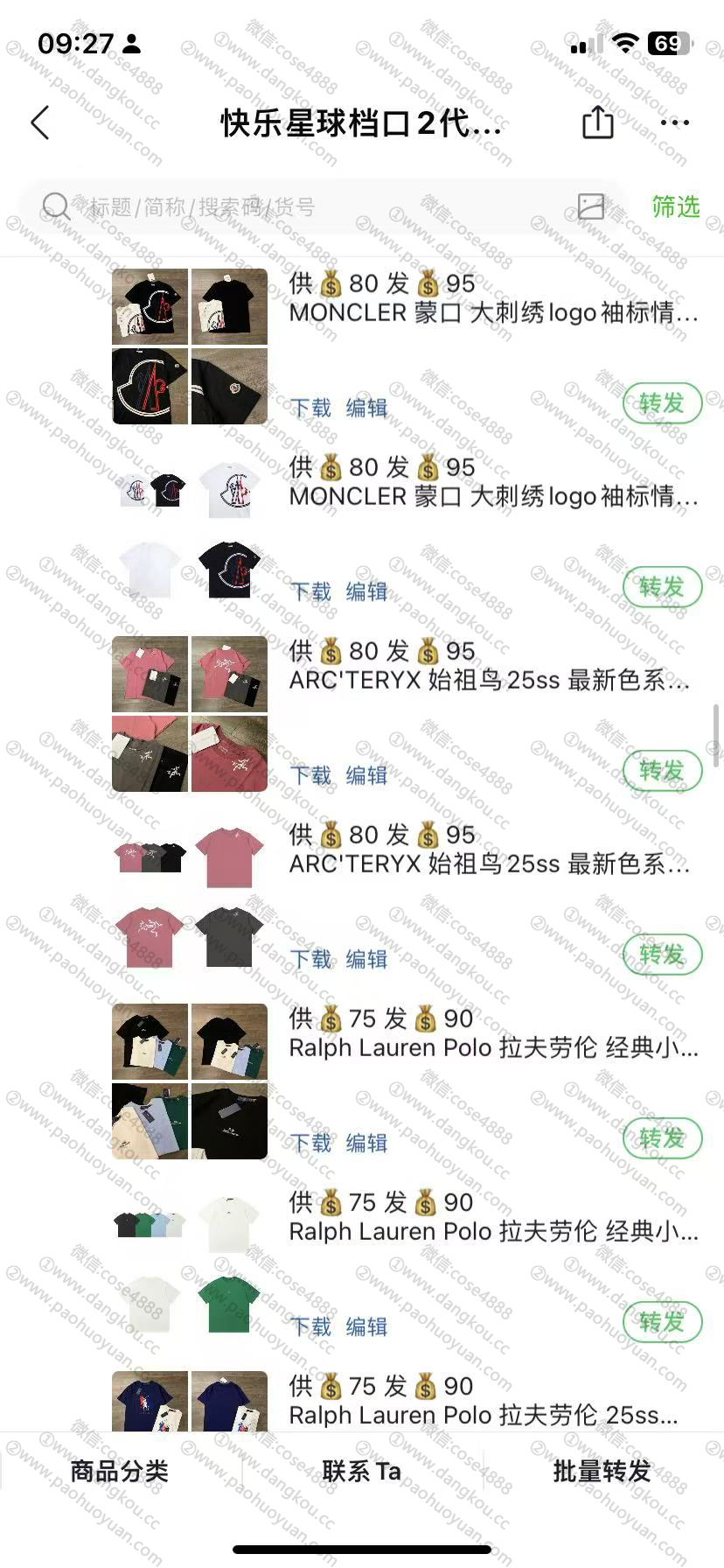
Task: Tap 编辑 on the first Ralph Lauren Polo item
Action: [x=366, y=1143]
